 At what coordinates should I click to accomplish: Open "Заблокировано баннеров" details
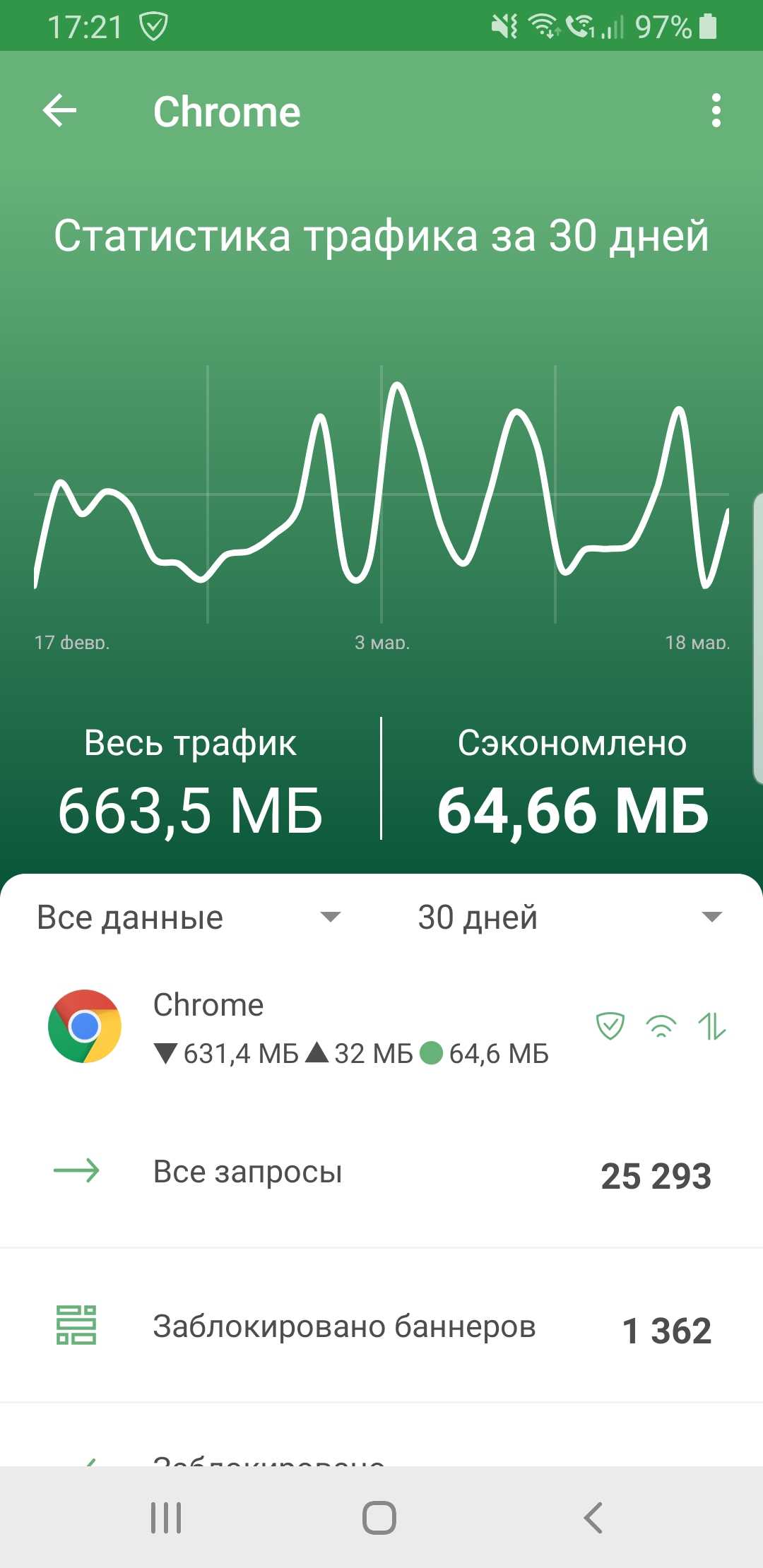pyautogui.click(x=381, y=1326)
